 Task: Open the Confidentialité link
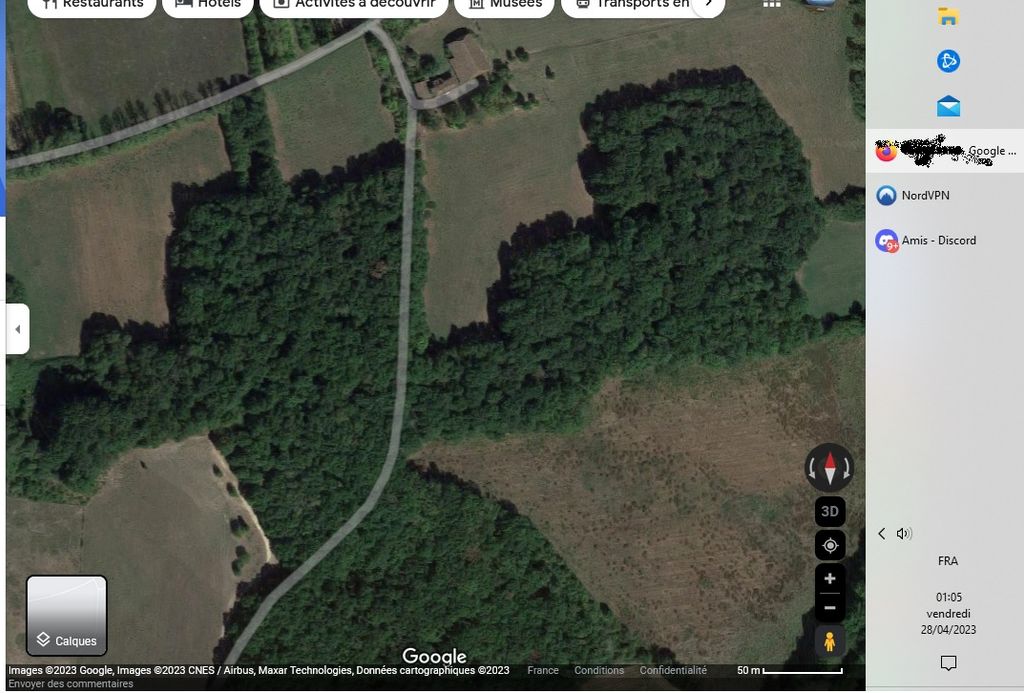[x=673, y=670]
